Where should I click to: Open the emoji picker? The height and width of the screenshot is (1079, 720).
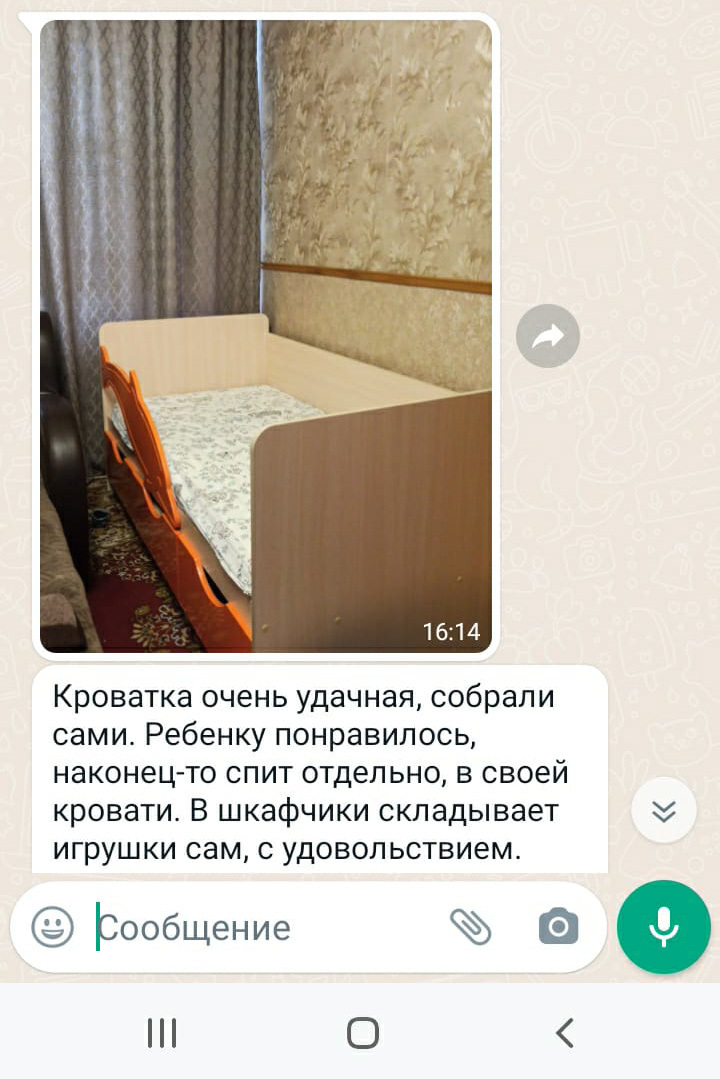[x=53, y=927]
